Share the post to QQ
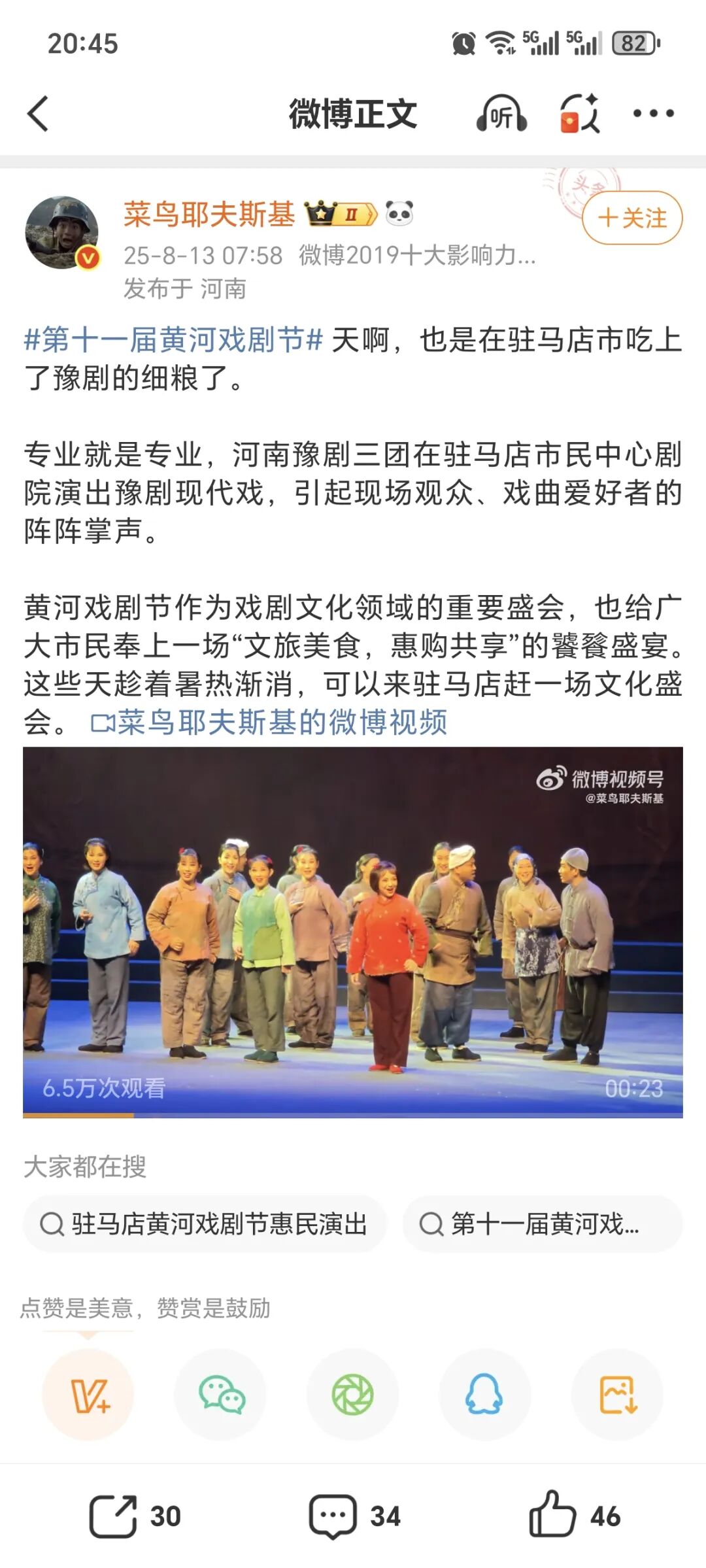 (x=484, y=1396)
